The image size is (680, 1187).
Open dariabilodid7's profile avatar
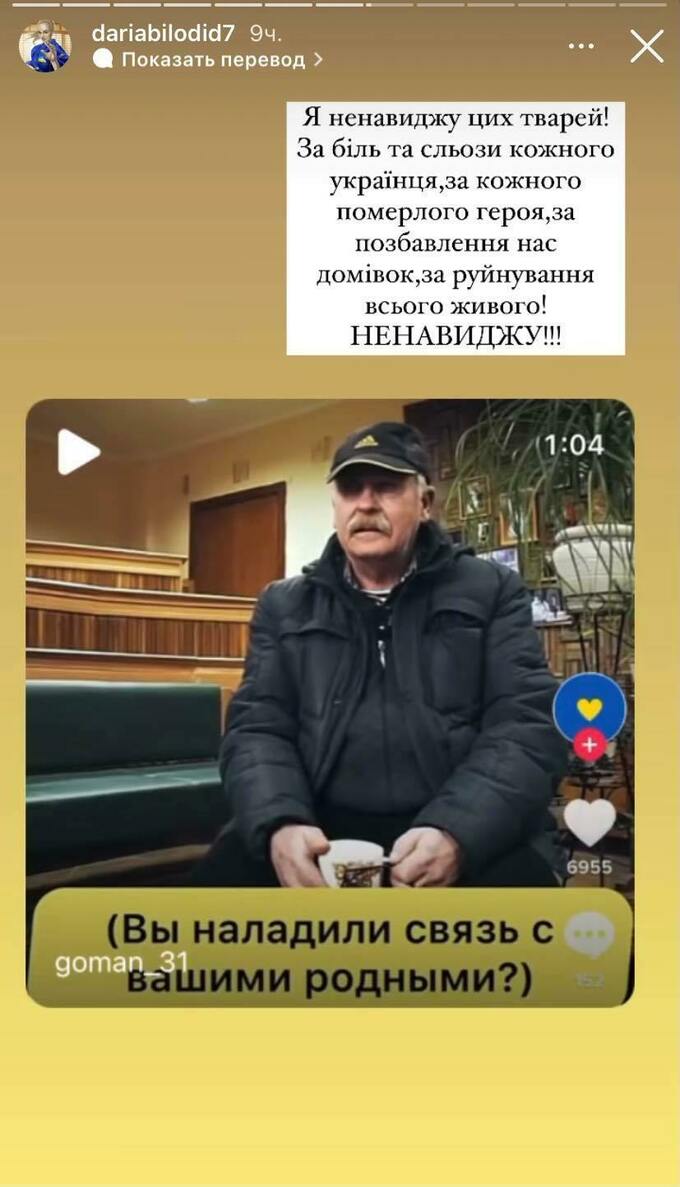click(x=45, y=46)
